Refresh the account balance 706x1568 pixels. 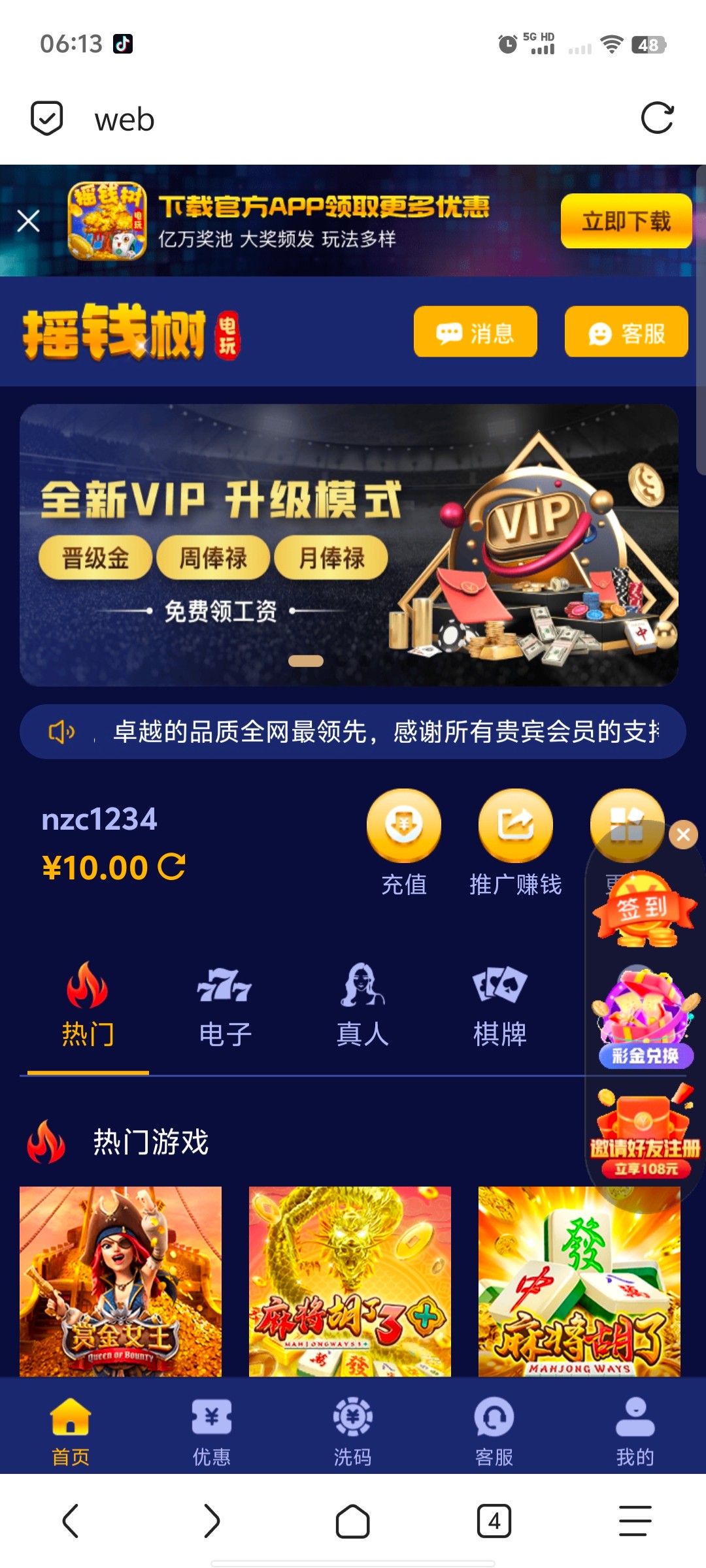[172, 867]
